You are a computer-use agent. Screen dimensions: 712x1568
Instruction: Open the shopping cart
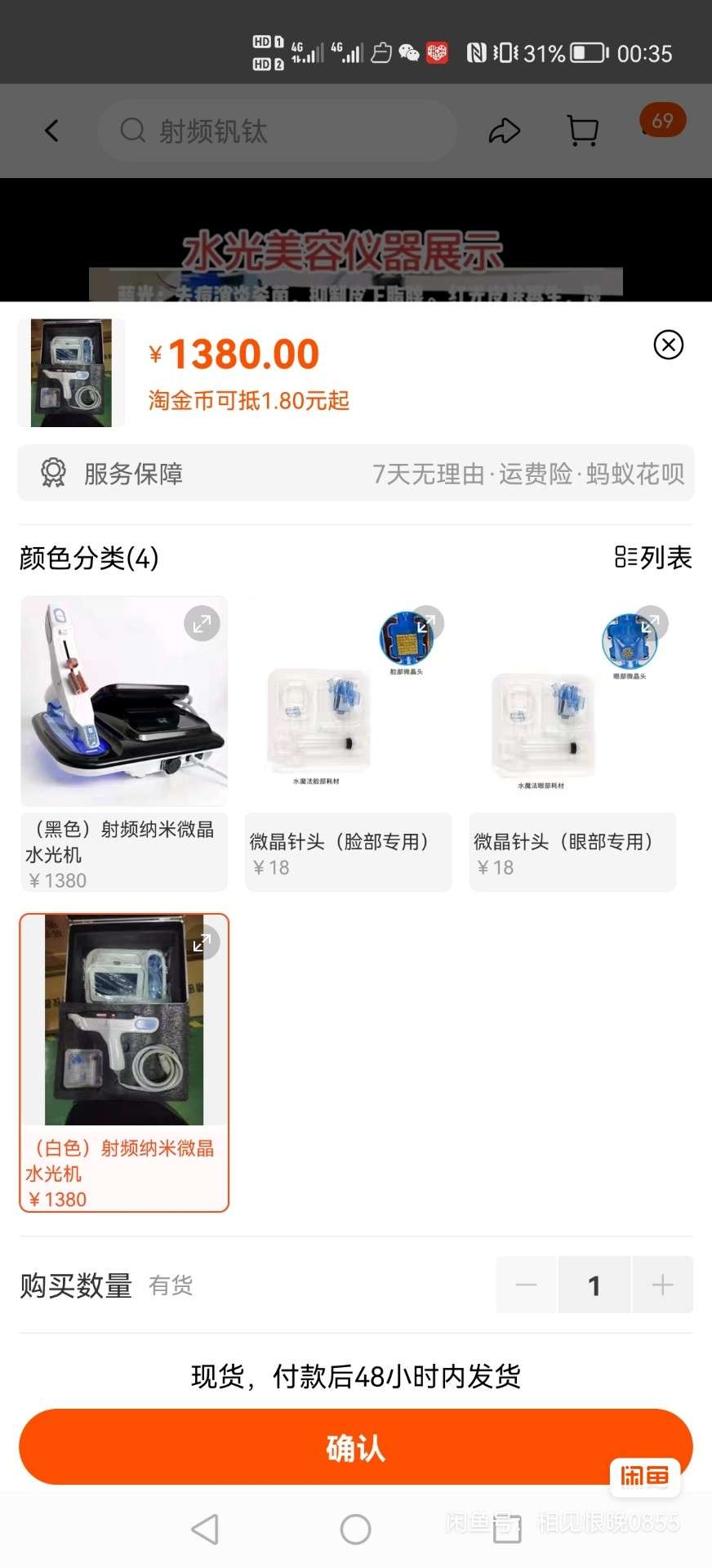[x=582, y=131]
